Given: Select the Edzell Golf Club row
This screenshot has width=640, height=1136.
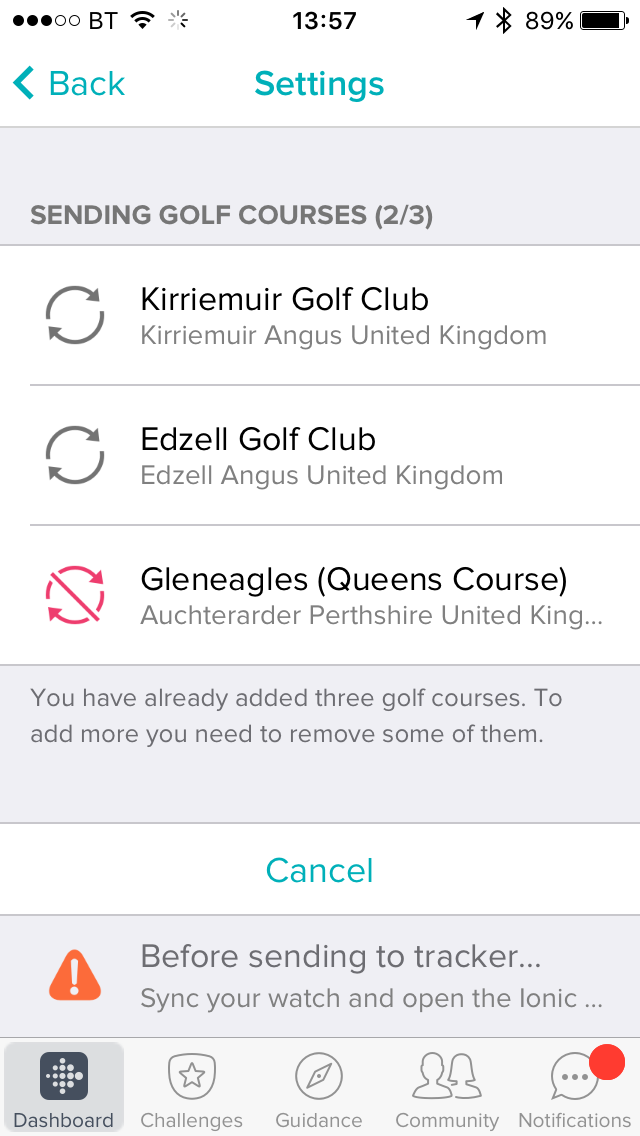Looking at the screenshot, I should 320,455.
